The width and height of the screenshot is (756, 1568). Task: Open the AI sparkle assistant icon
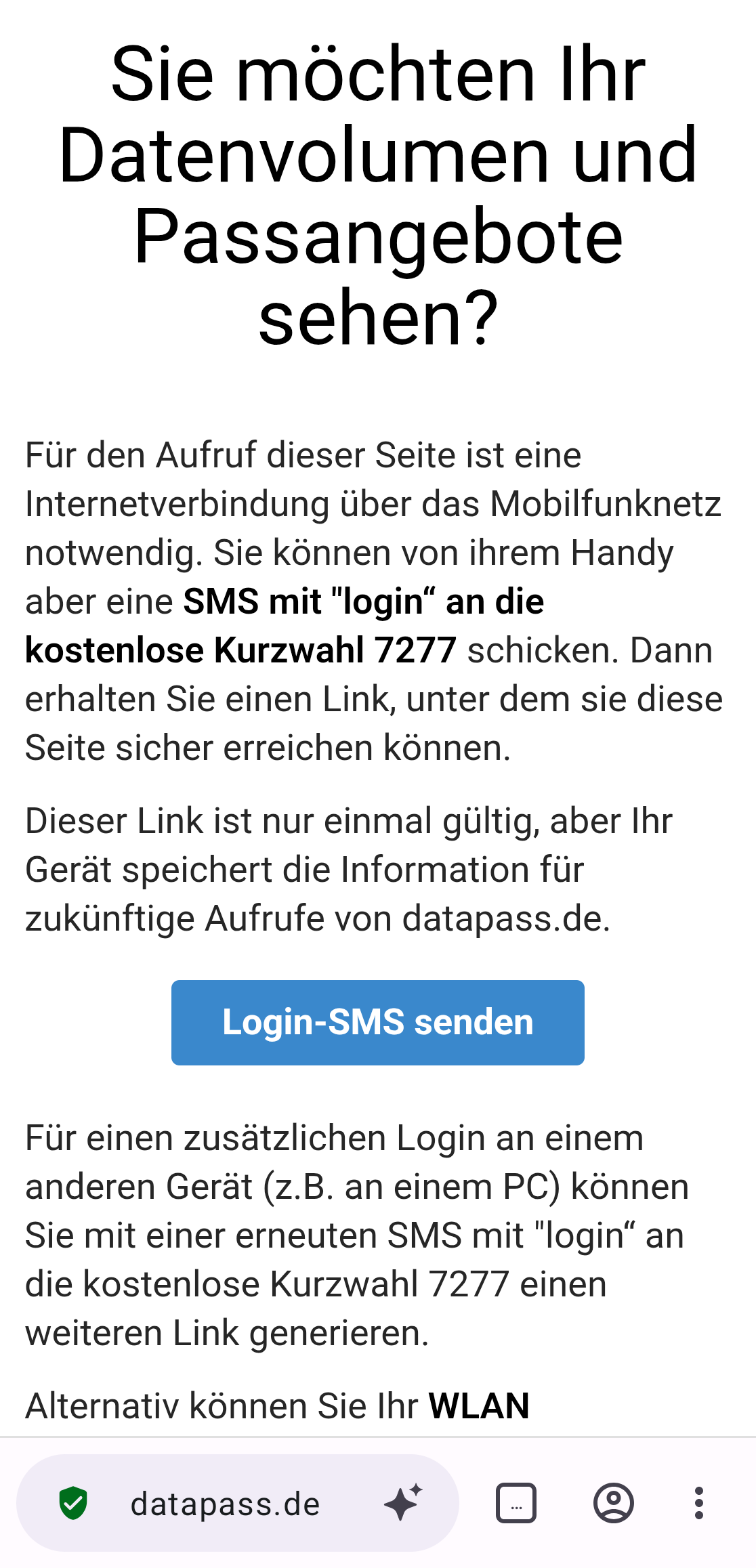(404, 1503)
